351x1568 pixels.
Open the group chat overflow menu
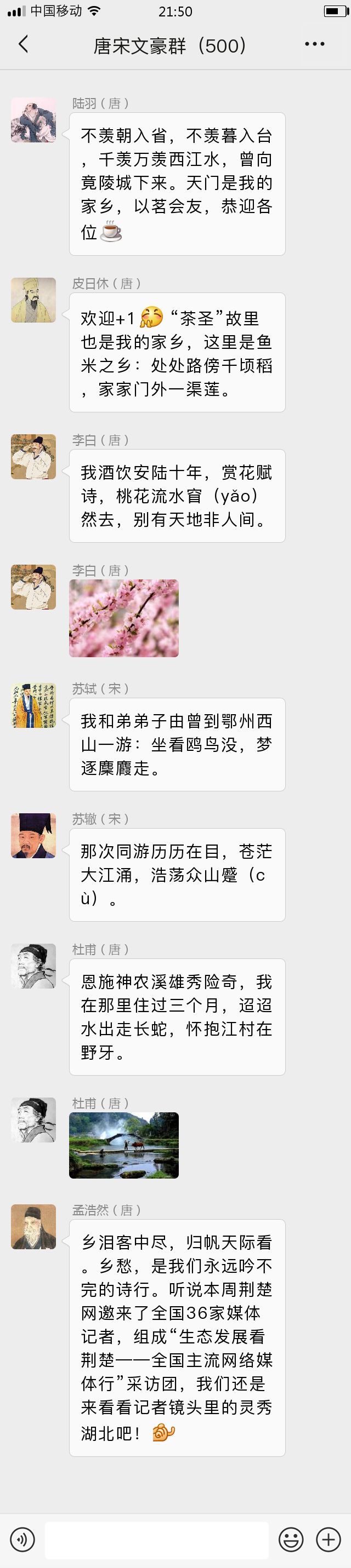pyautogui.click(x=314, y=44)
